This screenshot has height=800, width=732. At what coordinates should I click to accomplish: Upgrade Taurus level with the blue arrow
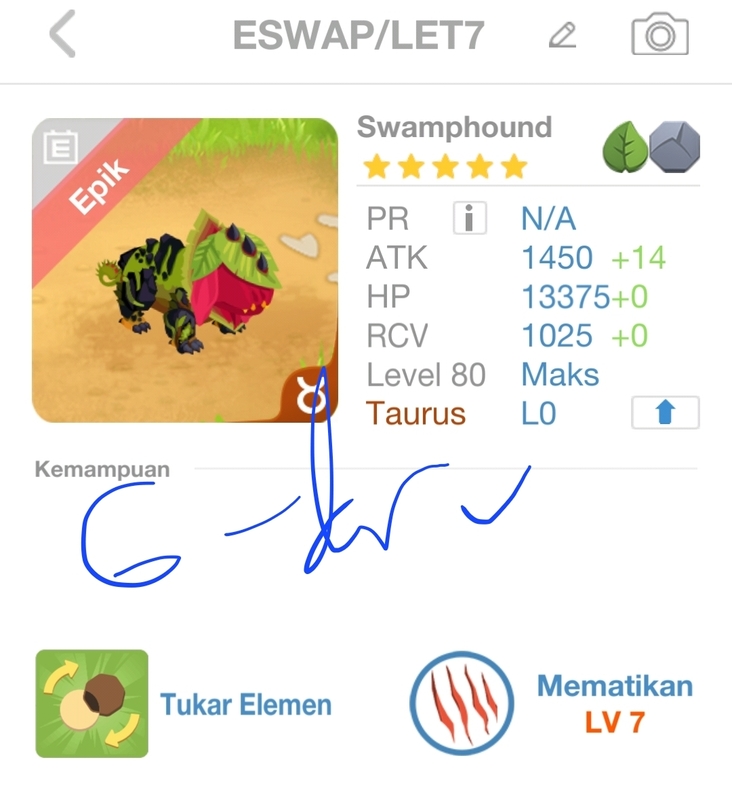tap(665, 413)
